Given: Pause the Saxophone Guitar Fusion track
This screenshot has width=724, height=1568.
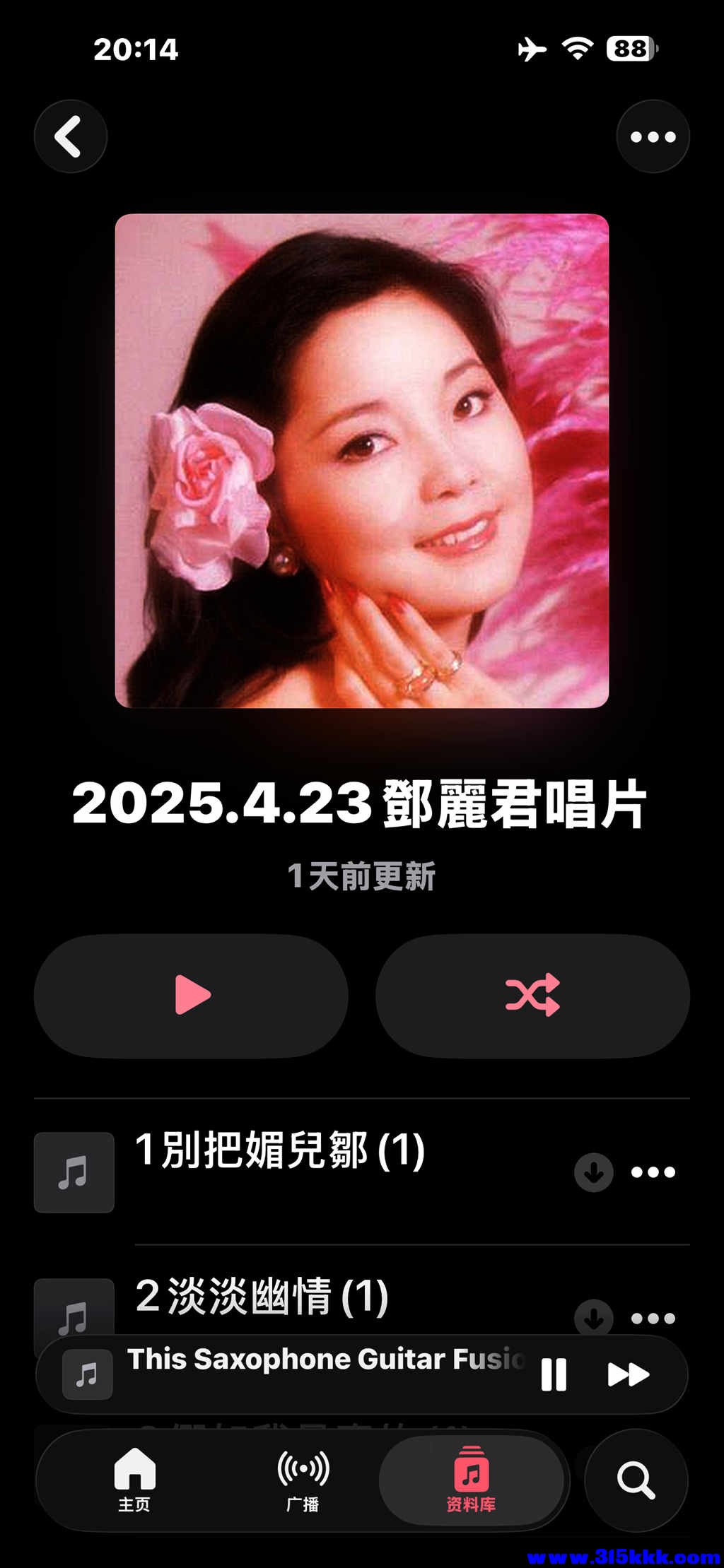Looking at the screenshot, I should pyautogui.click(x=556, y=1373).
